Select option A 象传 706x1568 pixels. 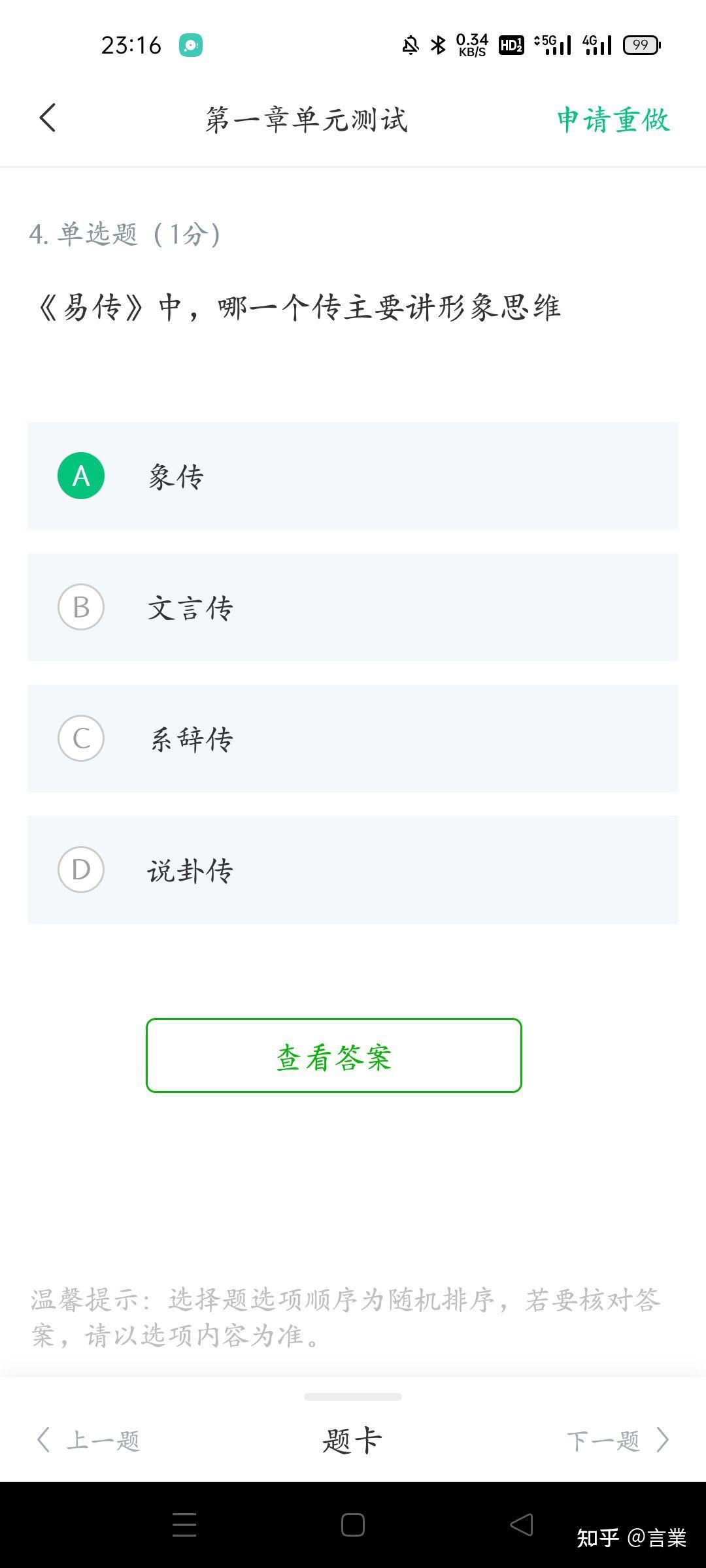353,476
